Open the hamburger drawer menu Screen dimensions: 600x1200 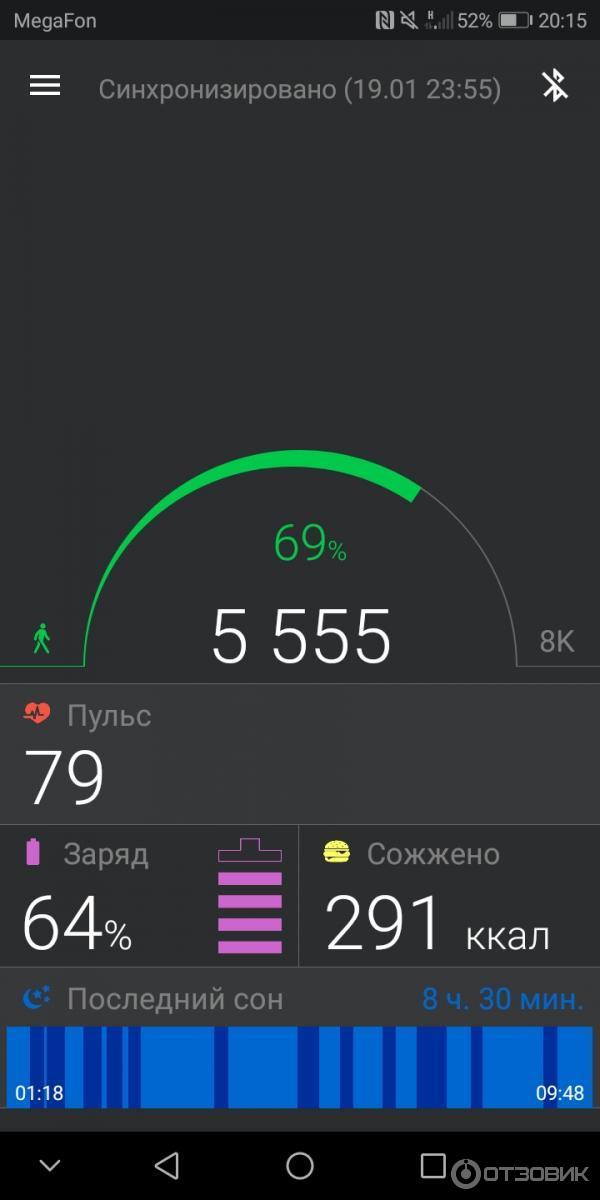pos(45,86)
